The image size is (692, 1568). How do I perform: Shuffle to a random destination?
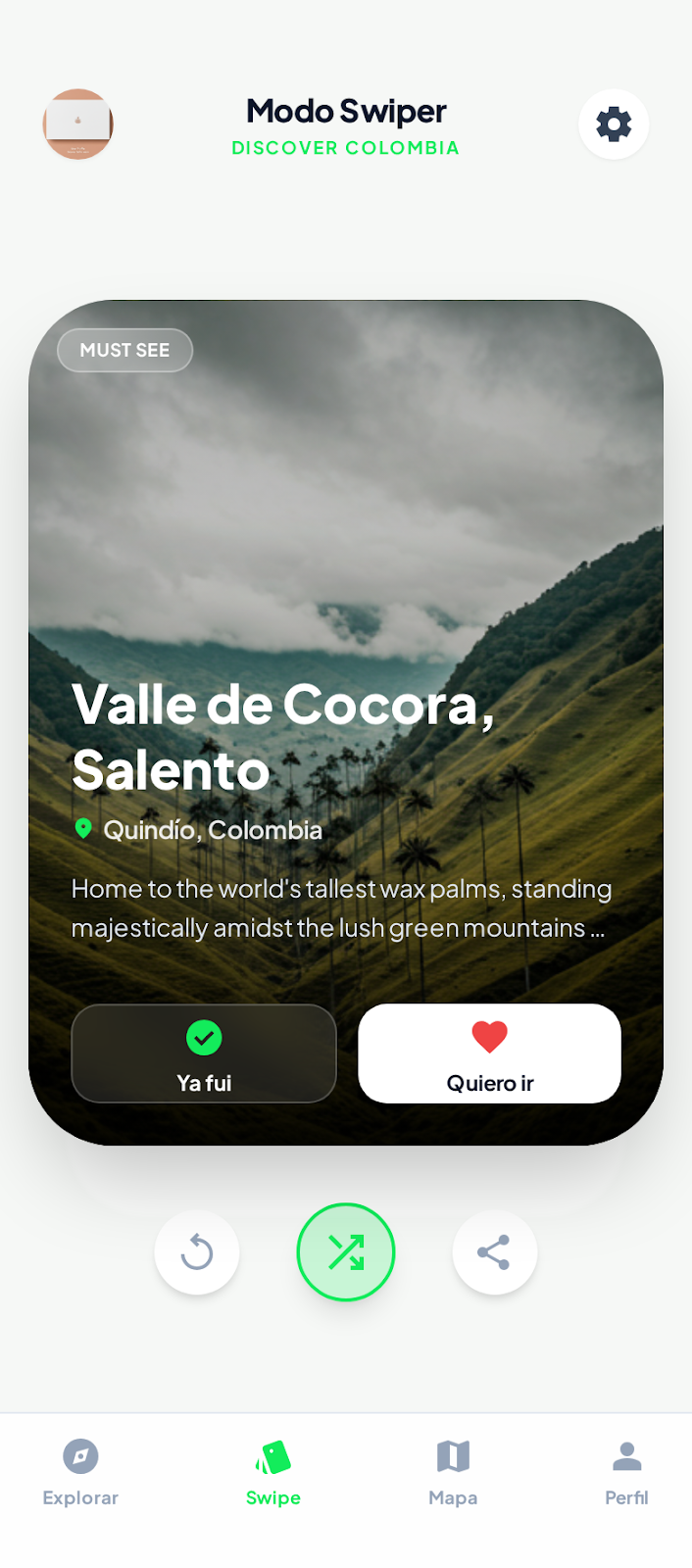pos(346,1252)
